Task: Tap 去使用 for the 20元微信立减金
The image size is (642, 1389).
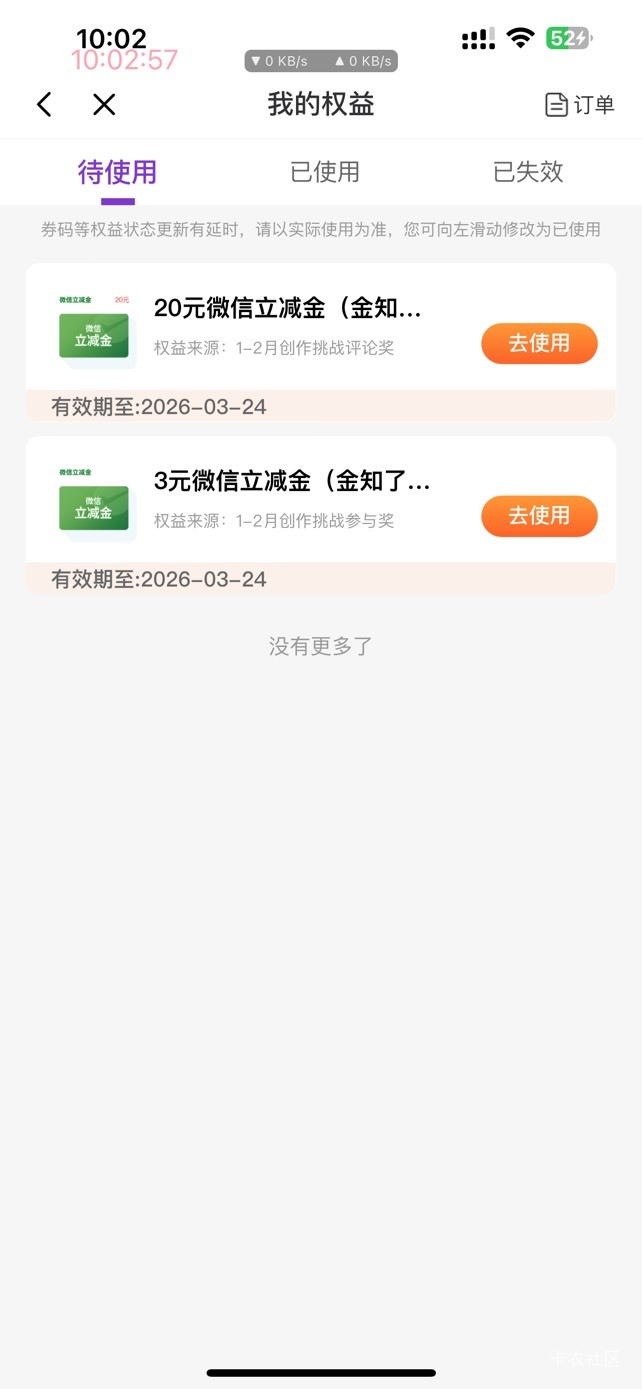Action: [x=539, y=343]
